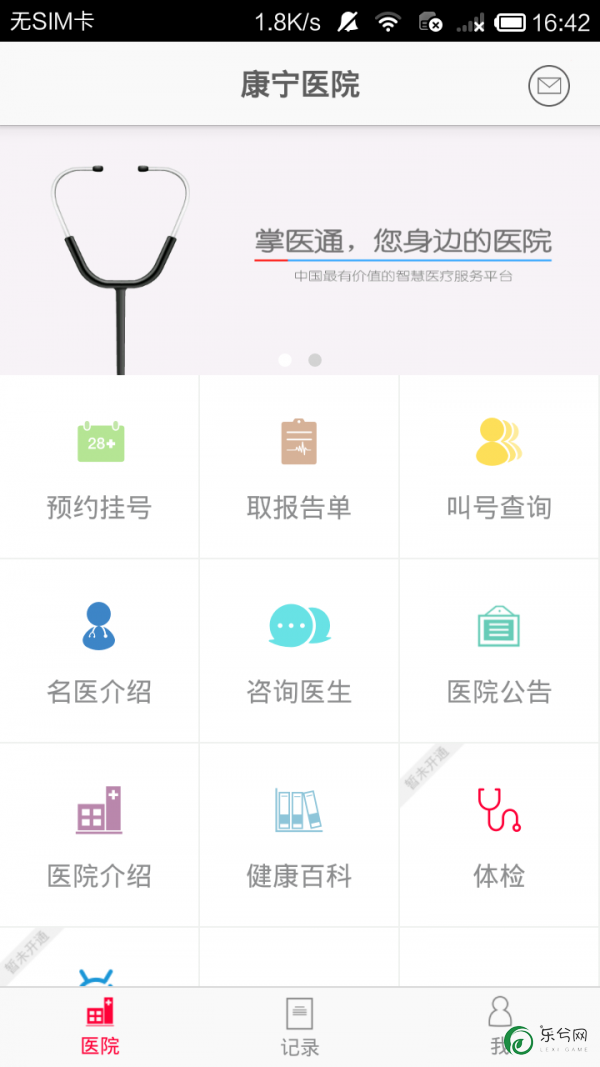Switch to the 记录 records tab
The image size is (600, 1067).
click(300, 1027)
